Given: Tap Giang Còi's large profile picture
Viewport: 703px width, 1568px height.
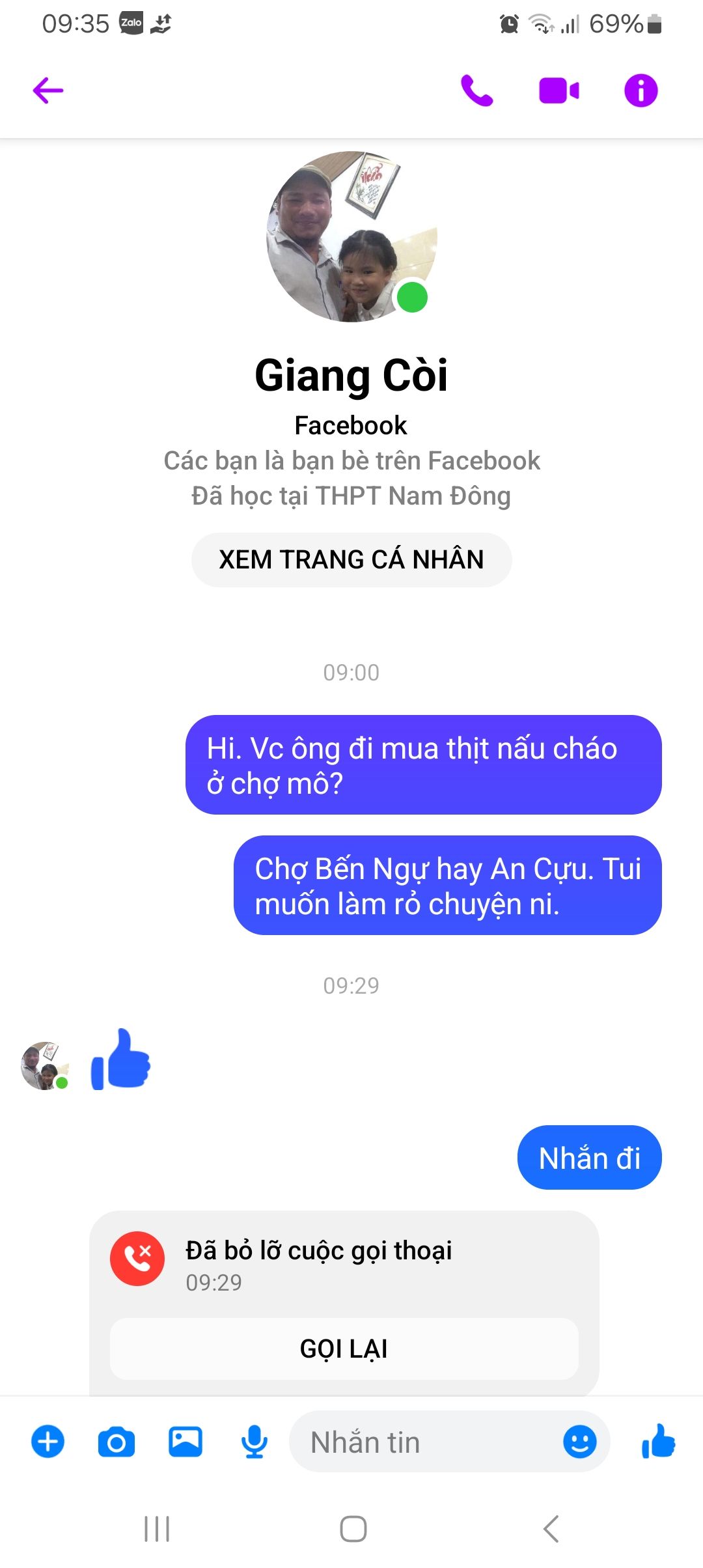Looking at the screenshot, I should click(x=351, y=236).
